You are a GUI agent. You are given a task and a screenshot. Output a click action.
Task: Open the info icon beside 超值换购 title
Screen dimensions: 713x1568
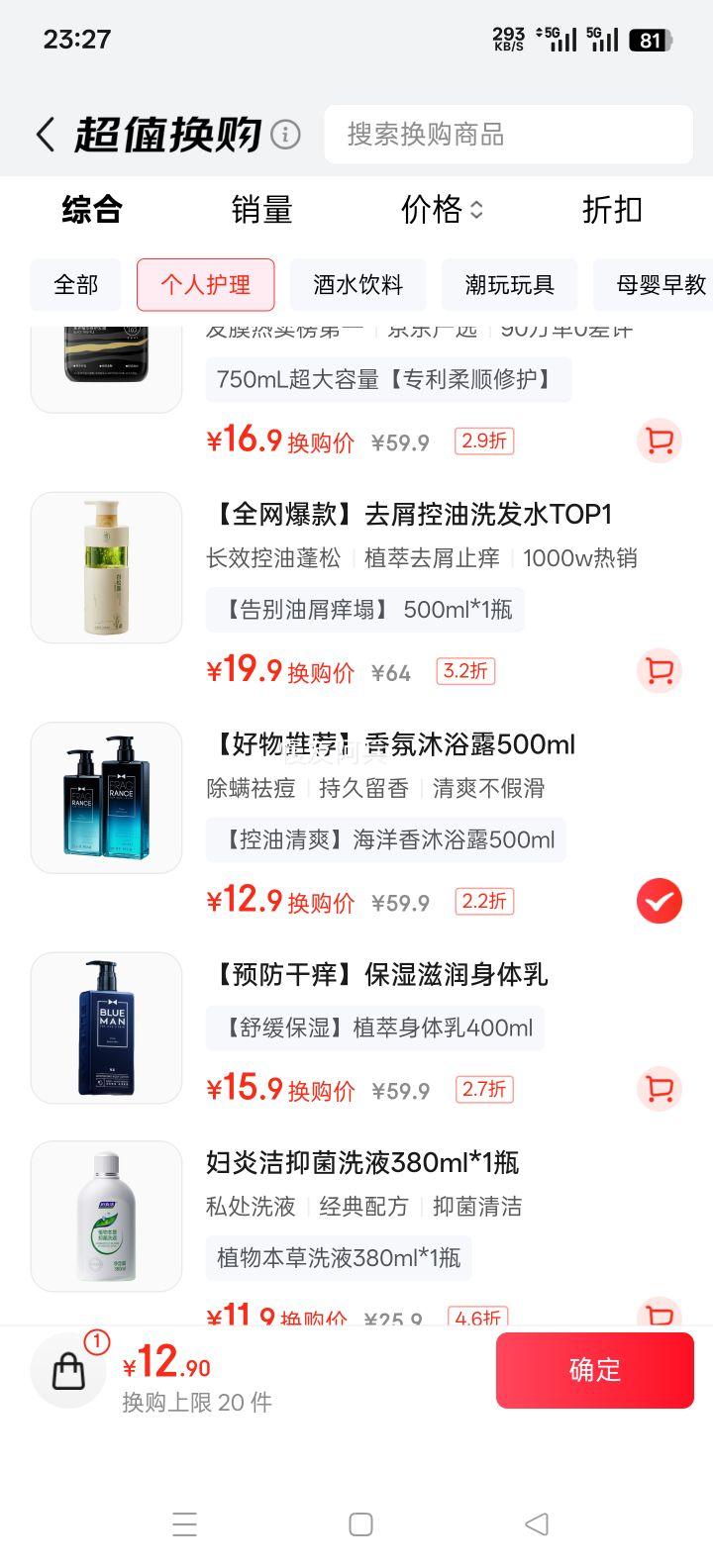(x=284, y=134)
